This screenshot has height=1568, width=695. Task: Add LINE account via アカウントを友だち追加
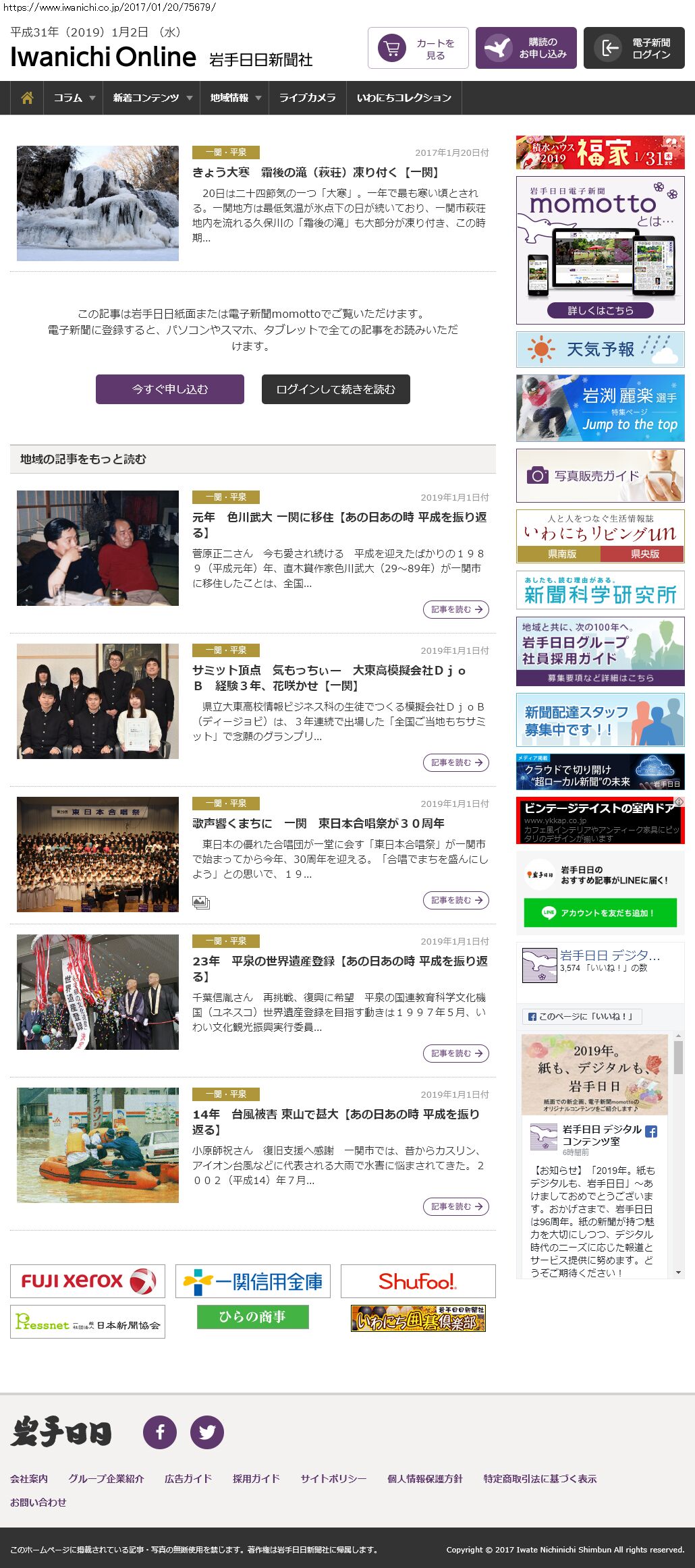coord(601,913)
